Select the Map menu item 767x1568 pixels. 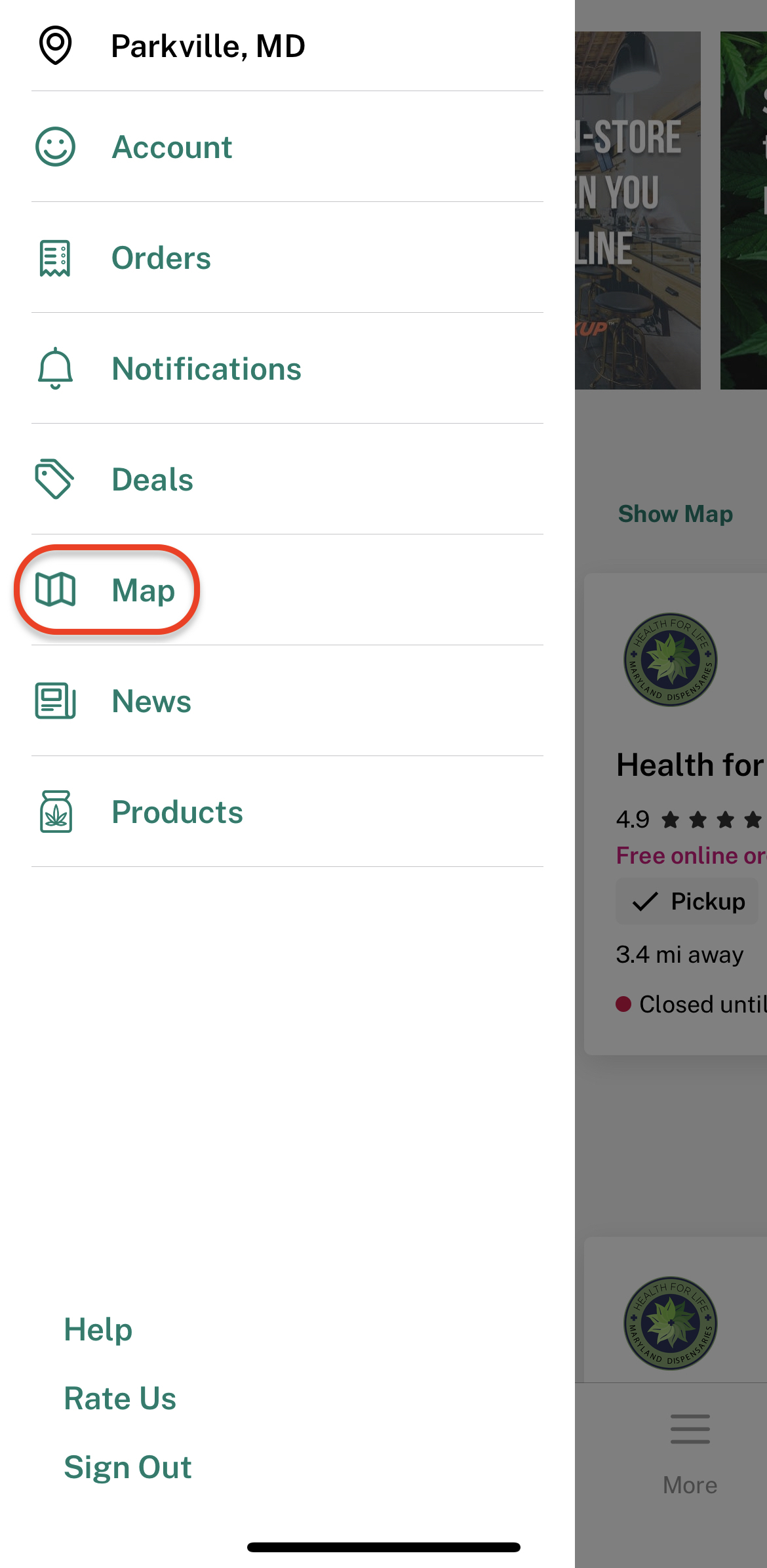point(287,590)
